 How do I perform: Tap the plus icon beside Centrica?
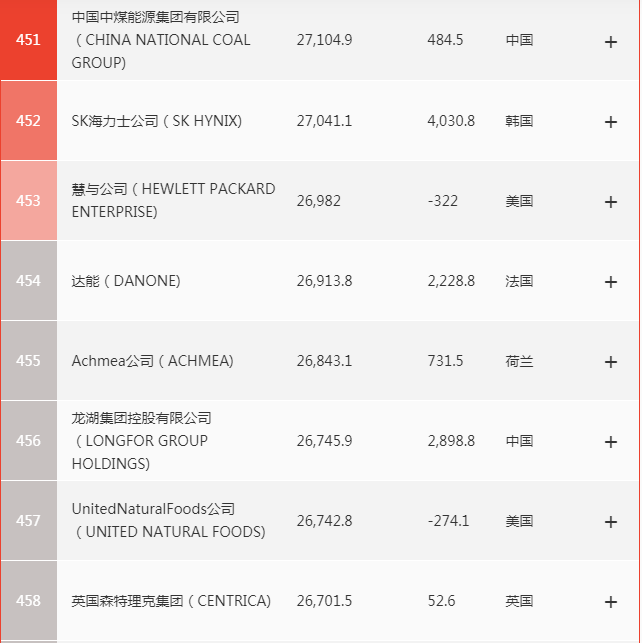click(x=611, y=602)
